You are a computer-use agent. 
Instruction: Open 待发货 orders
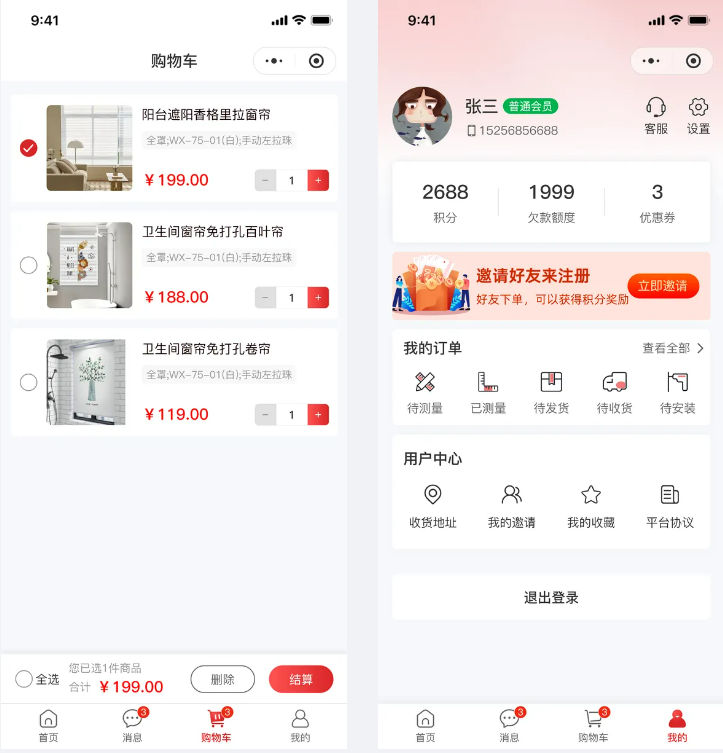coord(551,393)
